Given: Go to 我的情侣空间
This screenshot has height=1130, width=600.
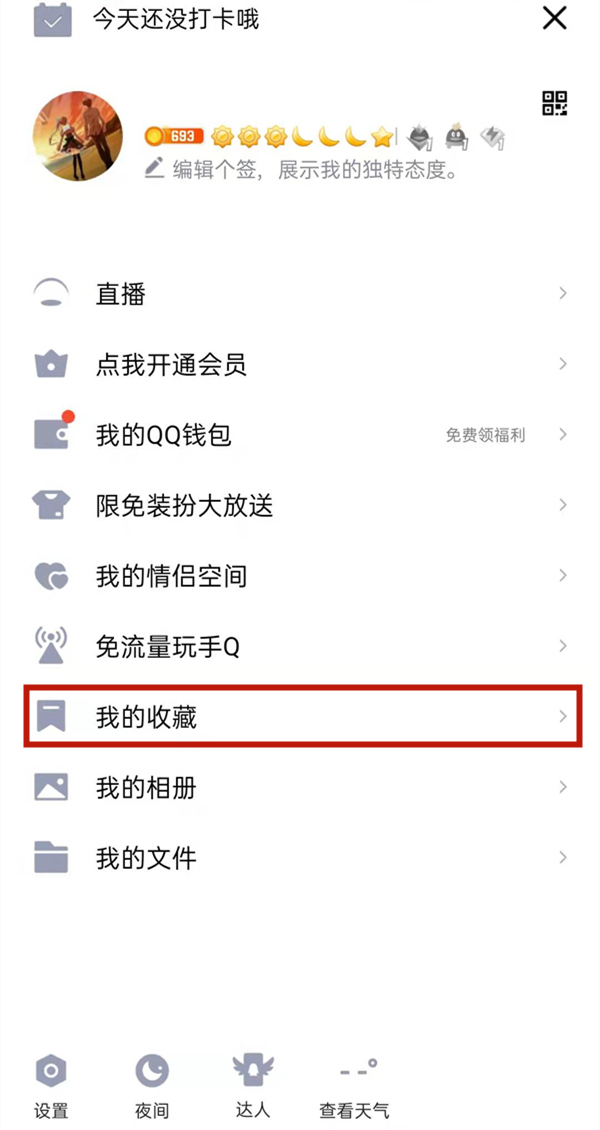Looking at the screenshot, I should click(300, 576).
